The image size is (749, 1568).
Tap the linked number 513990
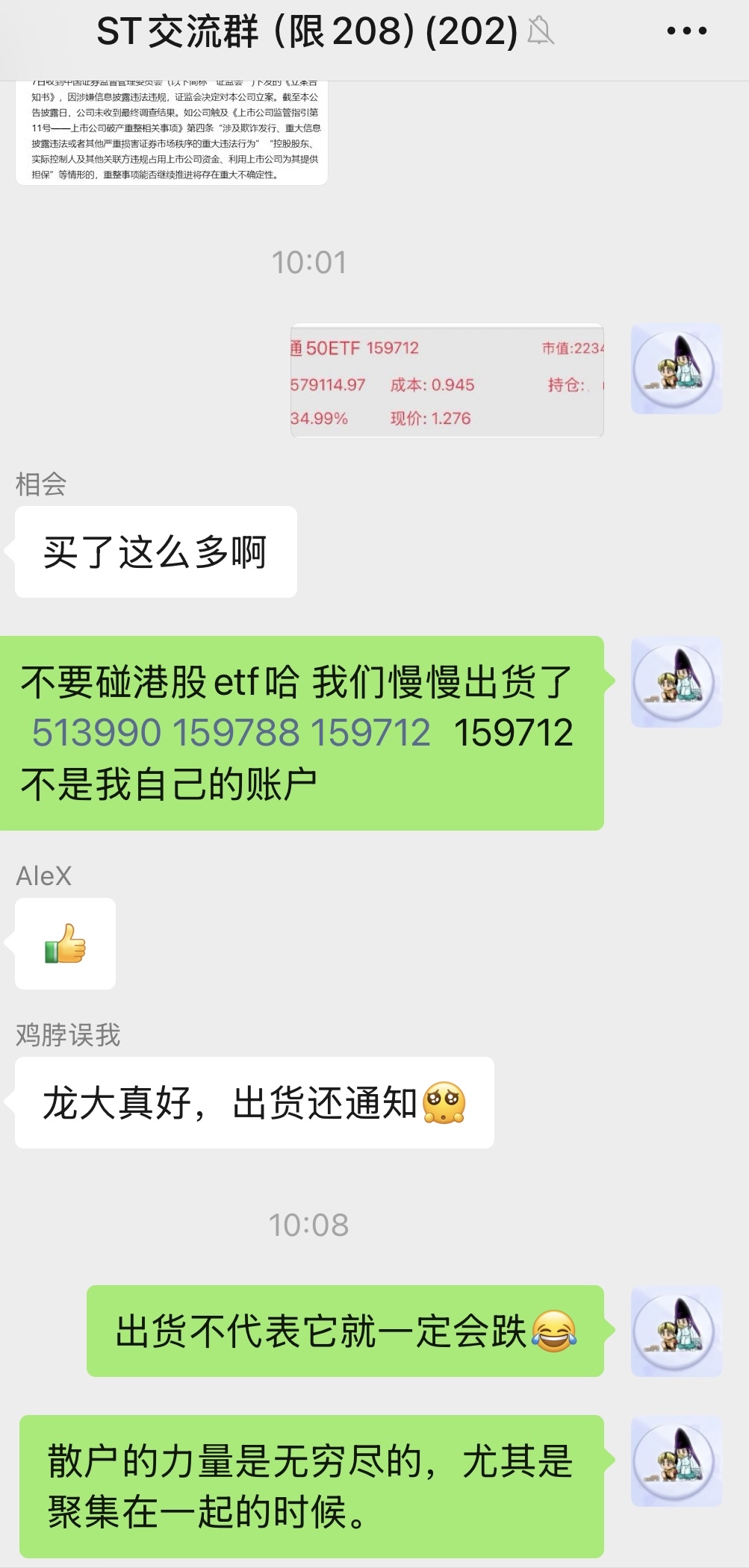click(x=96, y=732)
